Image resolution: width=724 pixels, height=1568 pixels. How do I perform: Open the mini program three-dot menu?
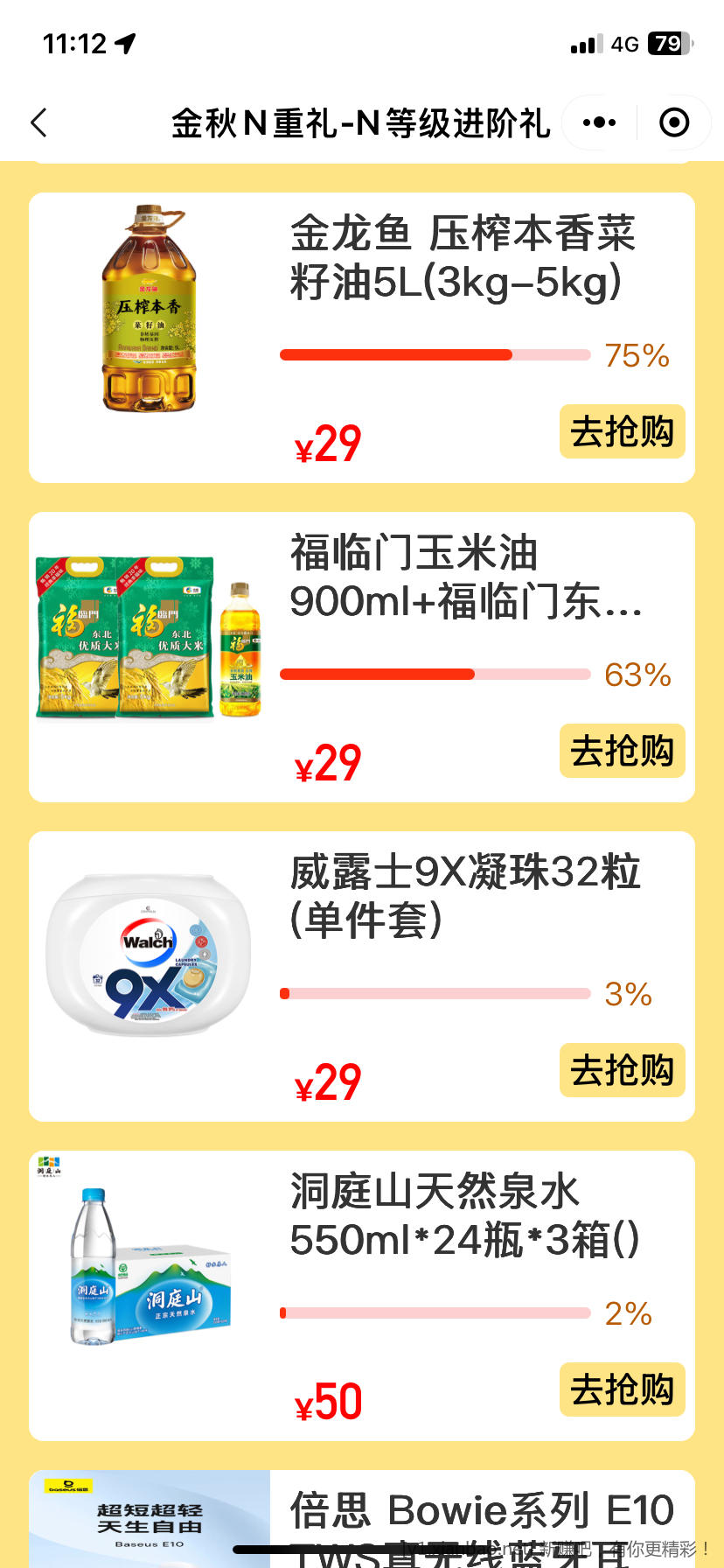coord(599,123)
